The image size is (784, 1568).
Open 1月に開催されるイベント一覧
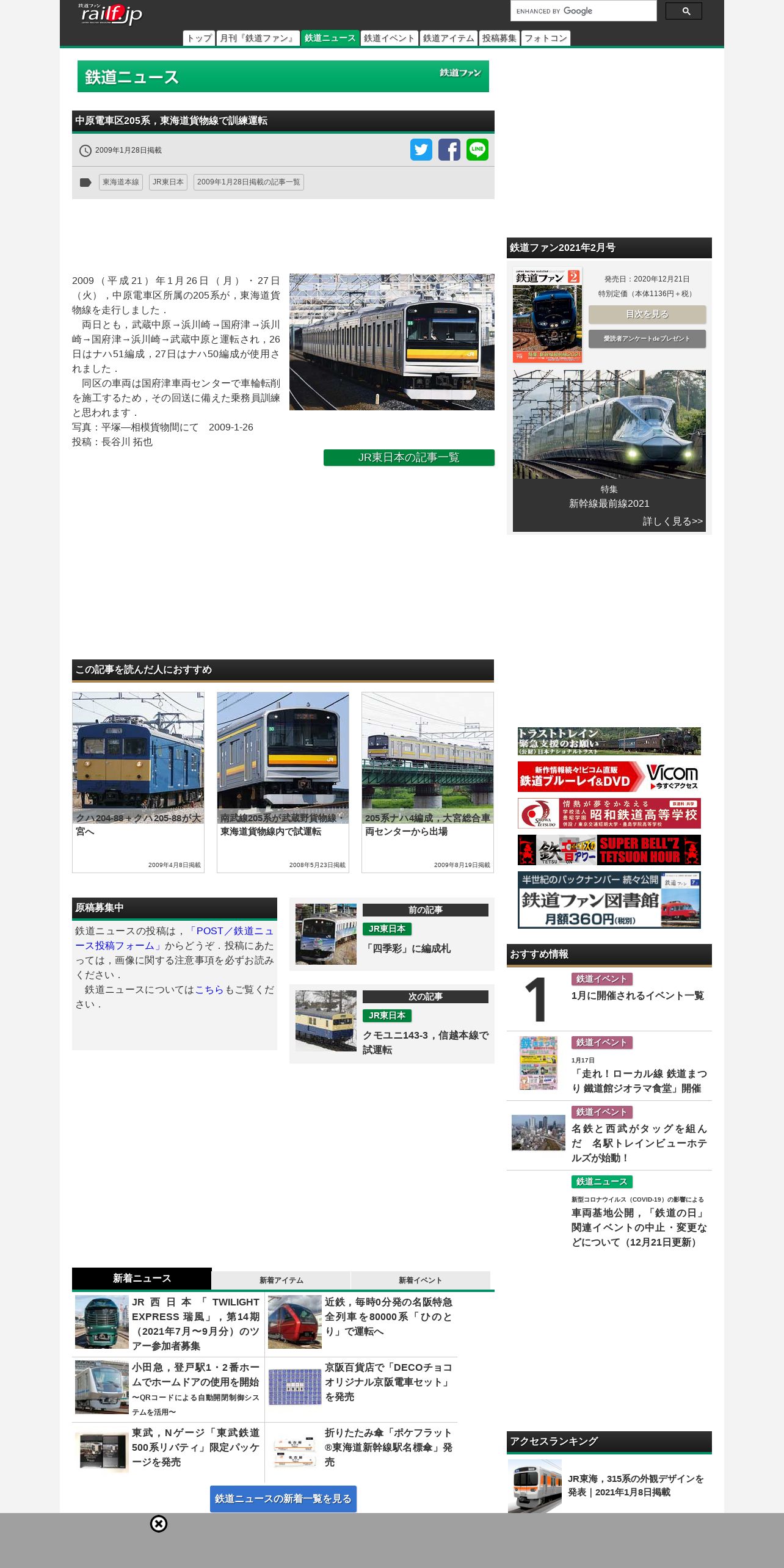click(x=637, y=996)
